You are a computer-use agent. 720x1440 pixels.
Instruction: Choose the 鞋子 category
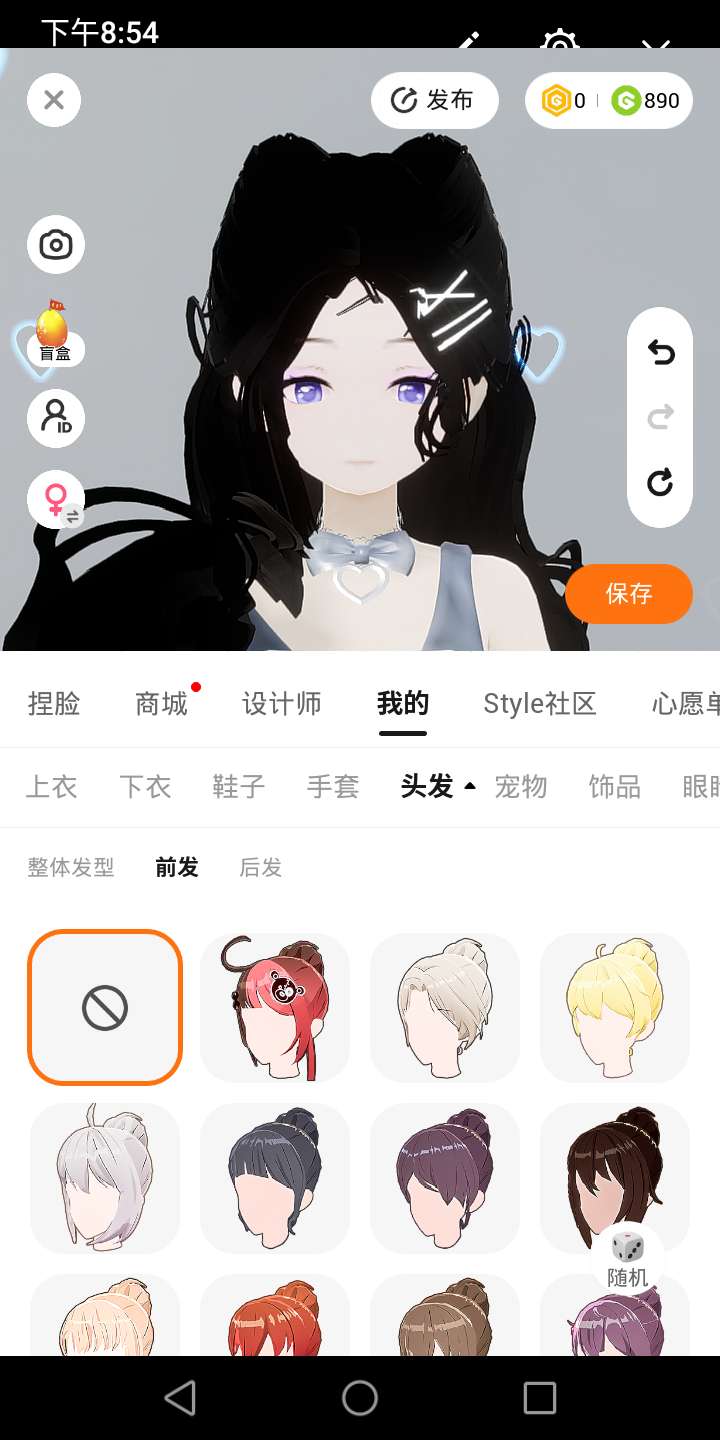pos(239,787)
